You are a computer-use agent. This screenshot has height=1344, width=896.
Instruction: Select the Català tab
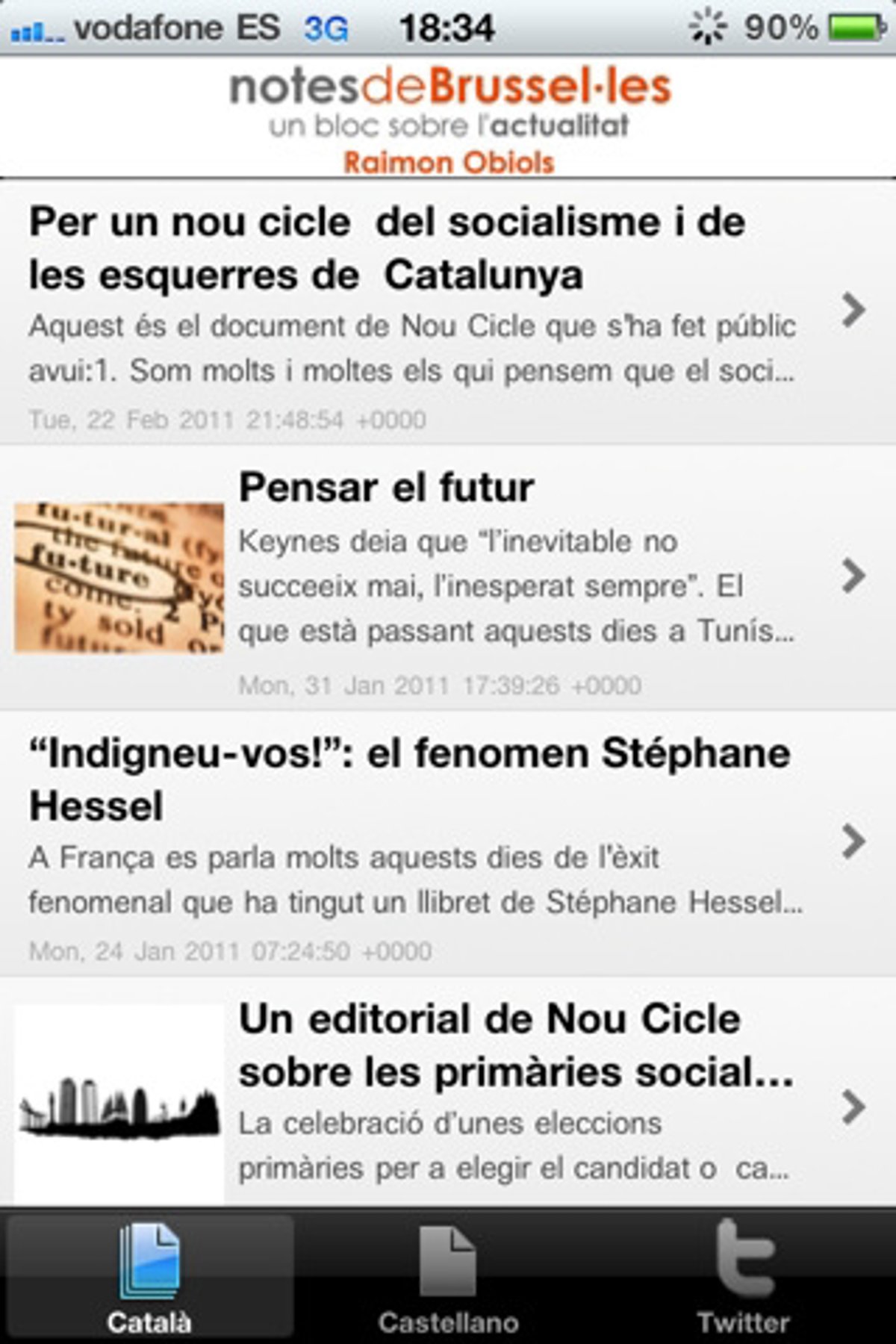[x=149, y=1277]
